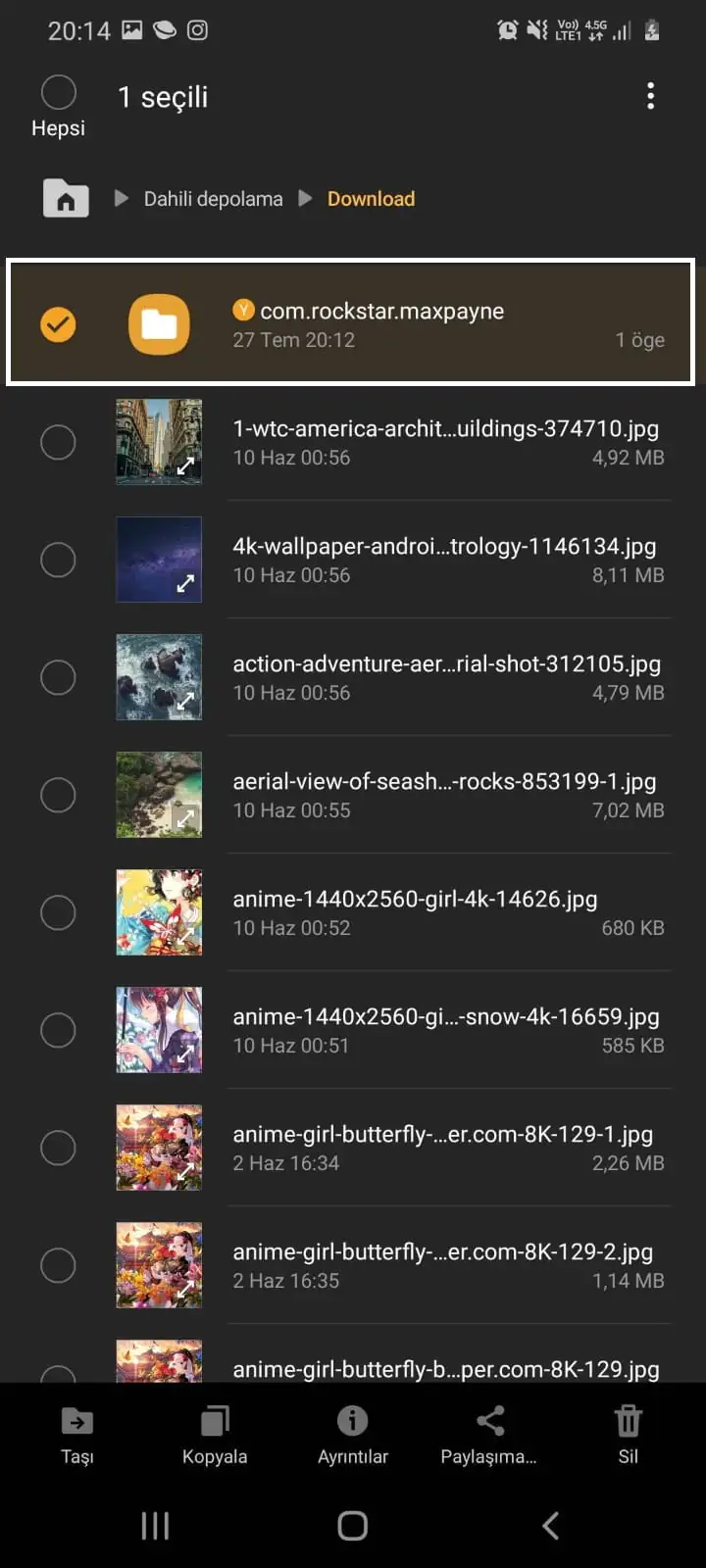
Task: Open the Download breadcrumb location
Action: (x=372, y=198)
